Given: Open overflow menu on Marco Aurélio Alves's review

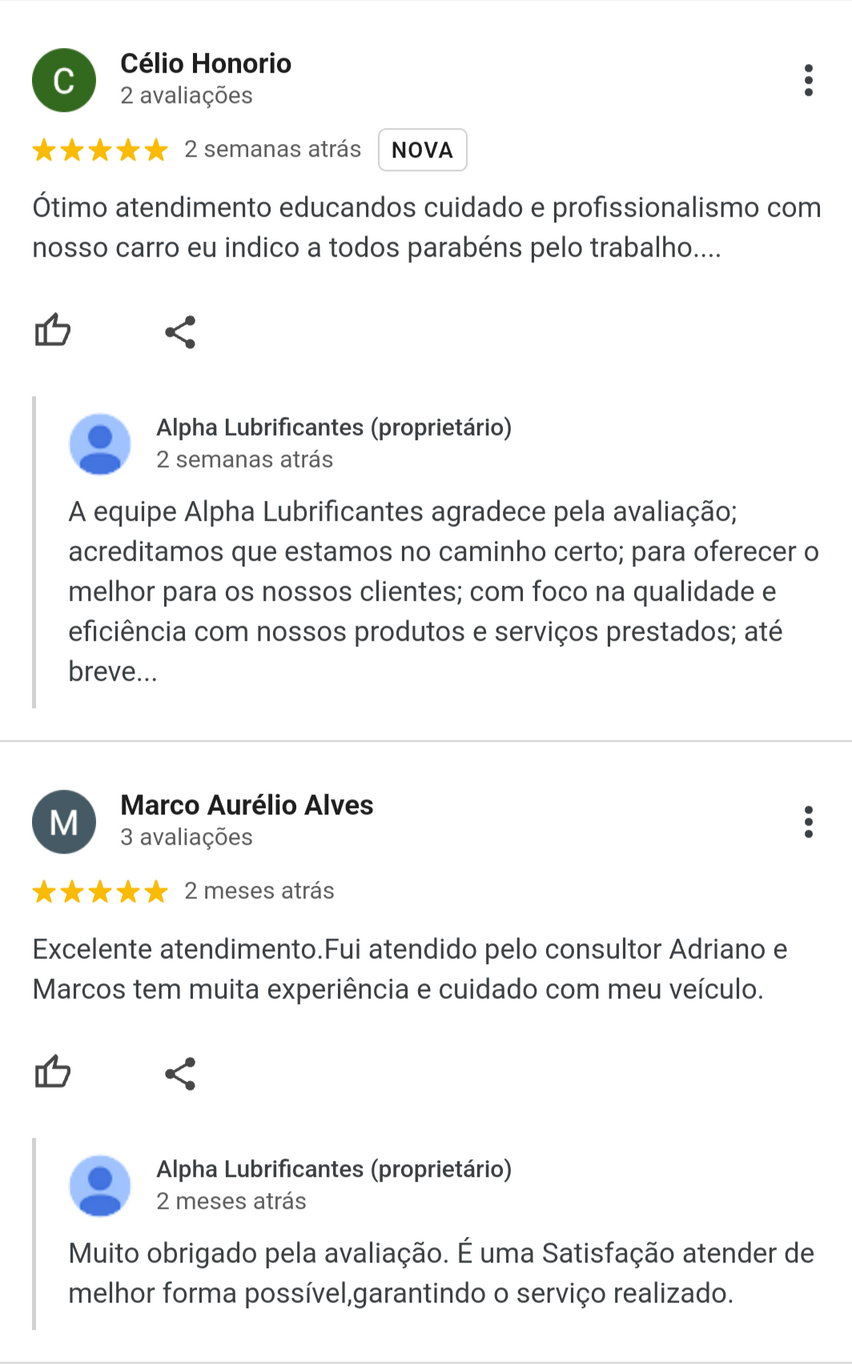Looking at the screenshot, I should (808, 821).
